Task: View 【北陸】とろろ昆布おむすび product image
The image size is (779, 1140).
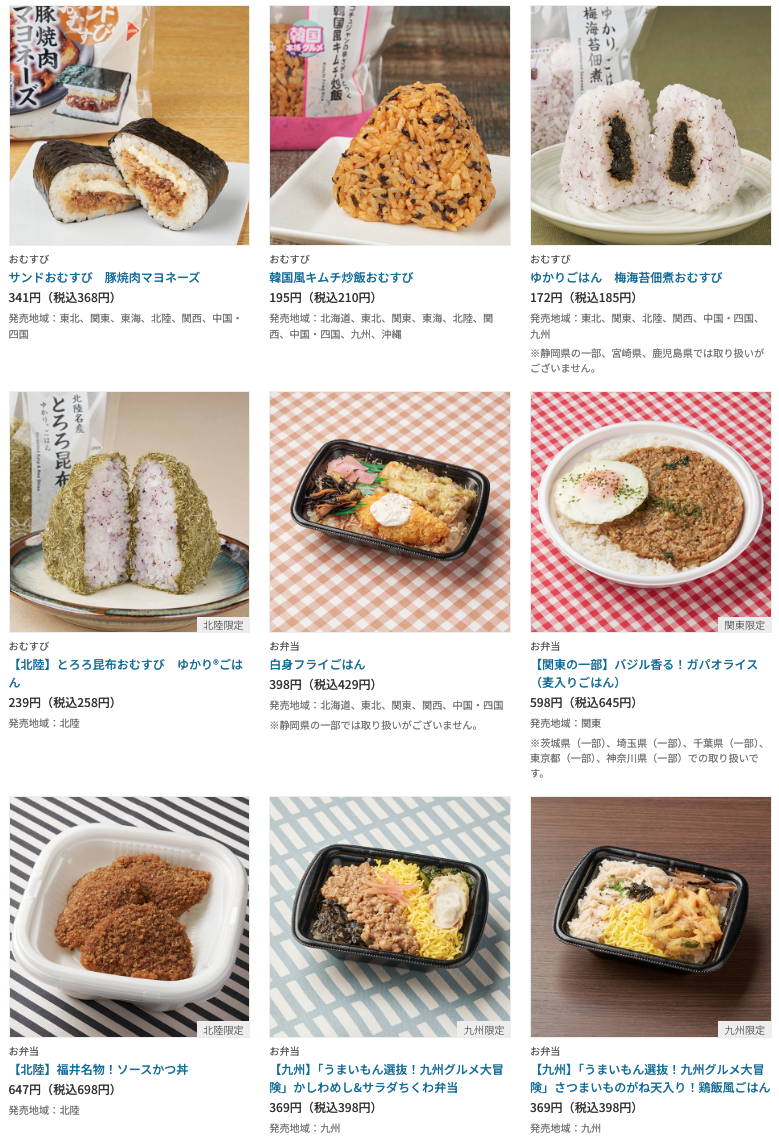Action: (x=129, y=511)
